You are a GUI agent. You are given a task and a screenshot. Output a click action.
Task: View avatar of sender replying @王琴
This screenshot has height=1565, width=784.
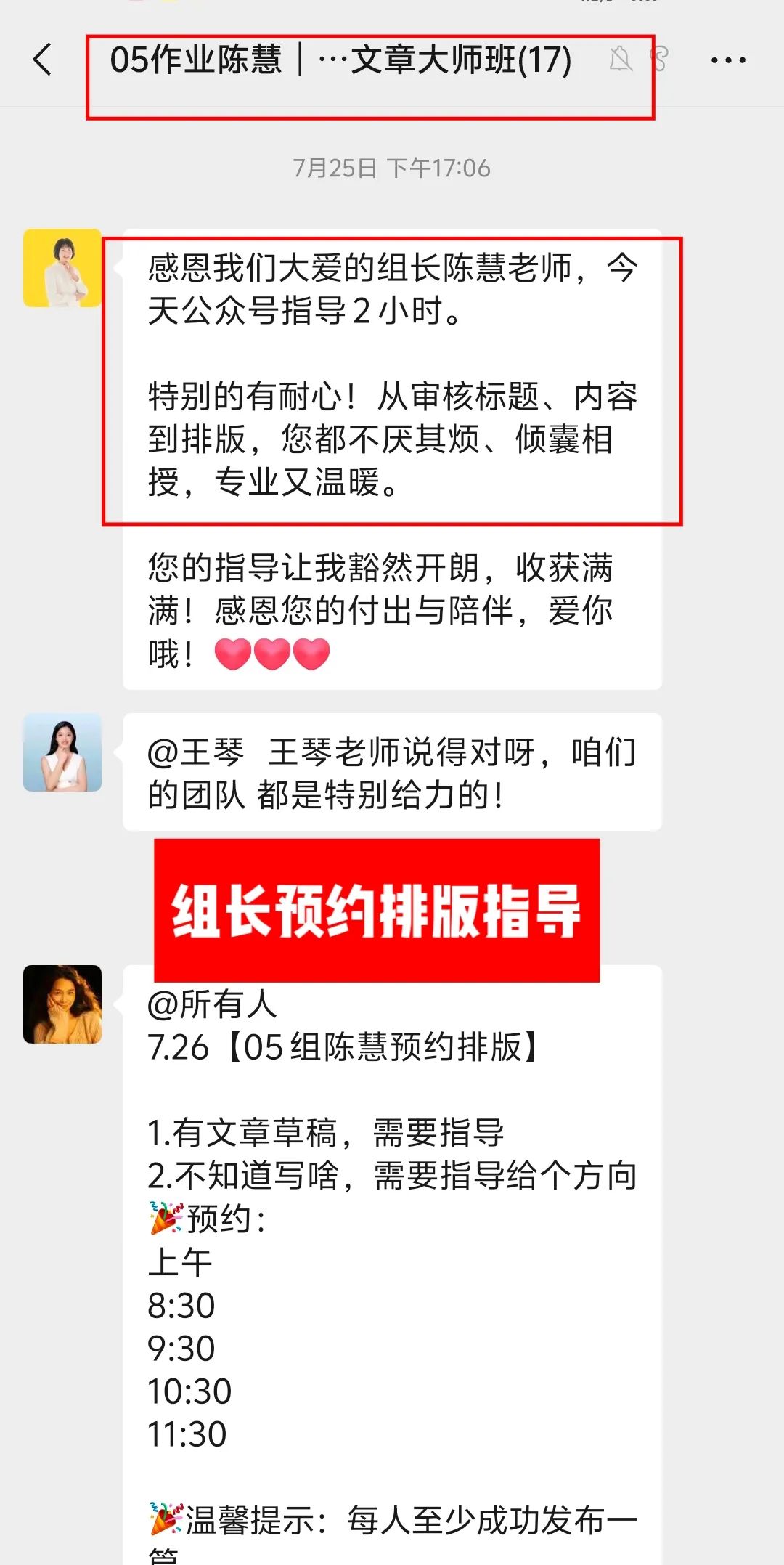[x=62, y=752]
